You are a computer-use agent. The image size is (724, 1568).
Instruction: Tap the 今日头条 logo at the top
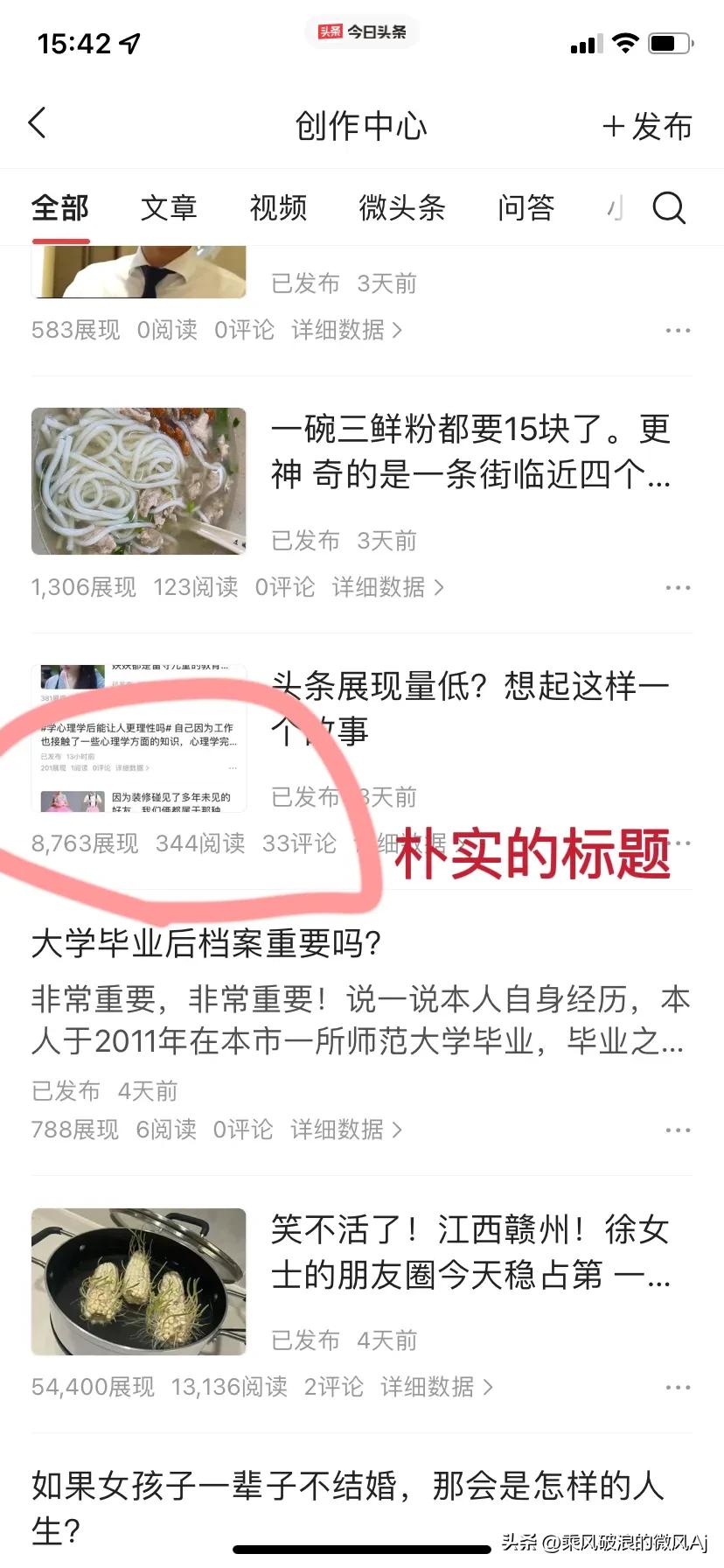click(x=361, y=31)
